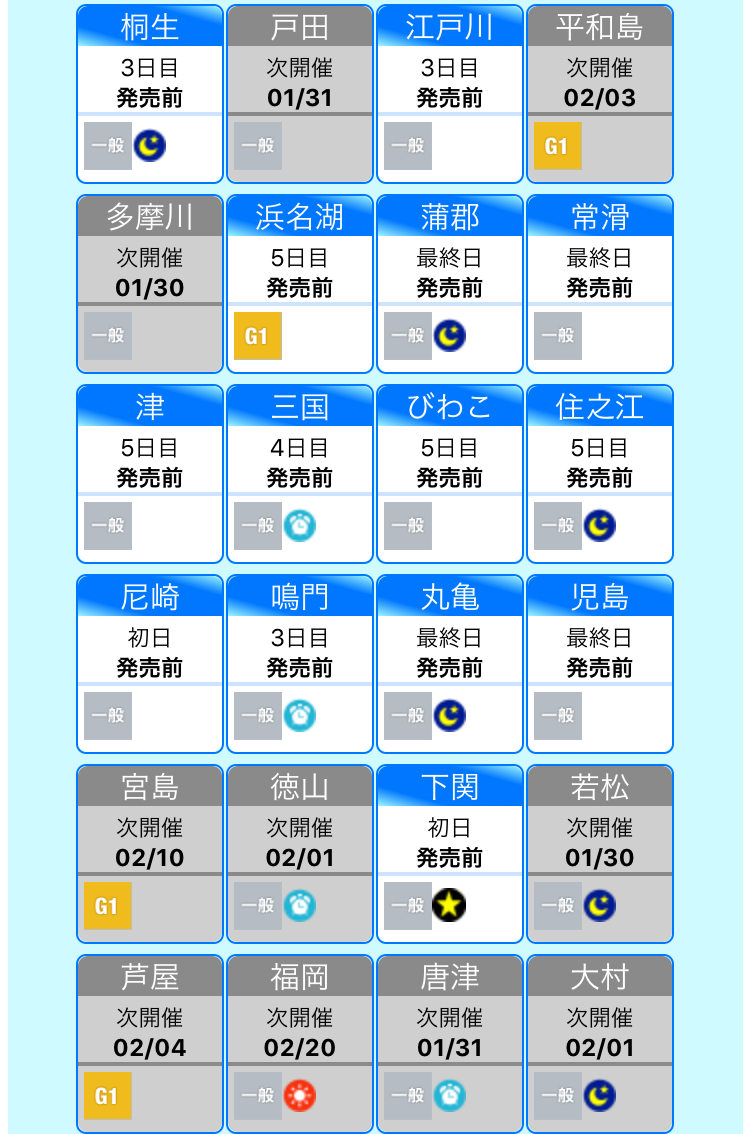Image resolution: width=750 pixels, height=1134 pixels.
Task: Tap the 津 venue card
Action: pyautogui.click(x=150, y=474)
